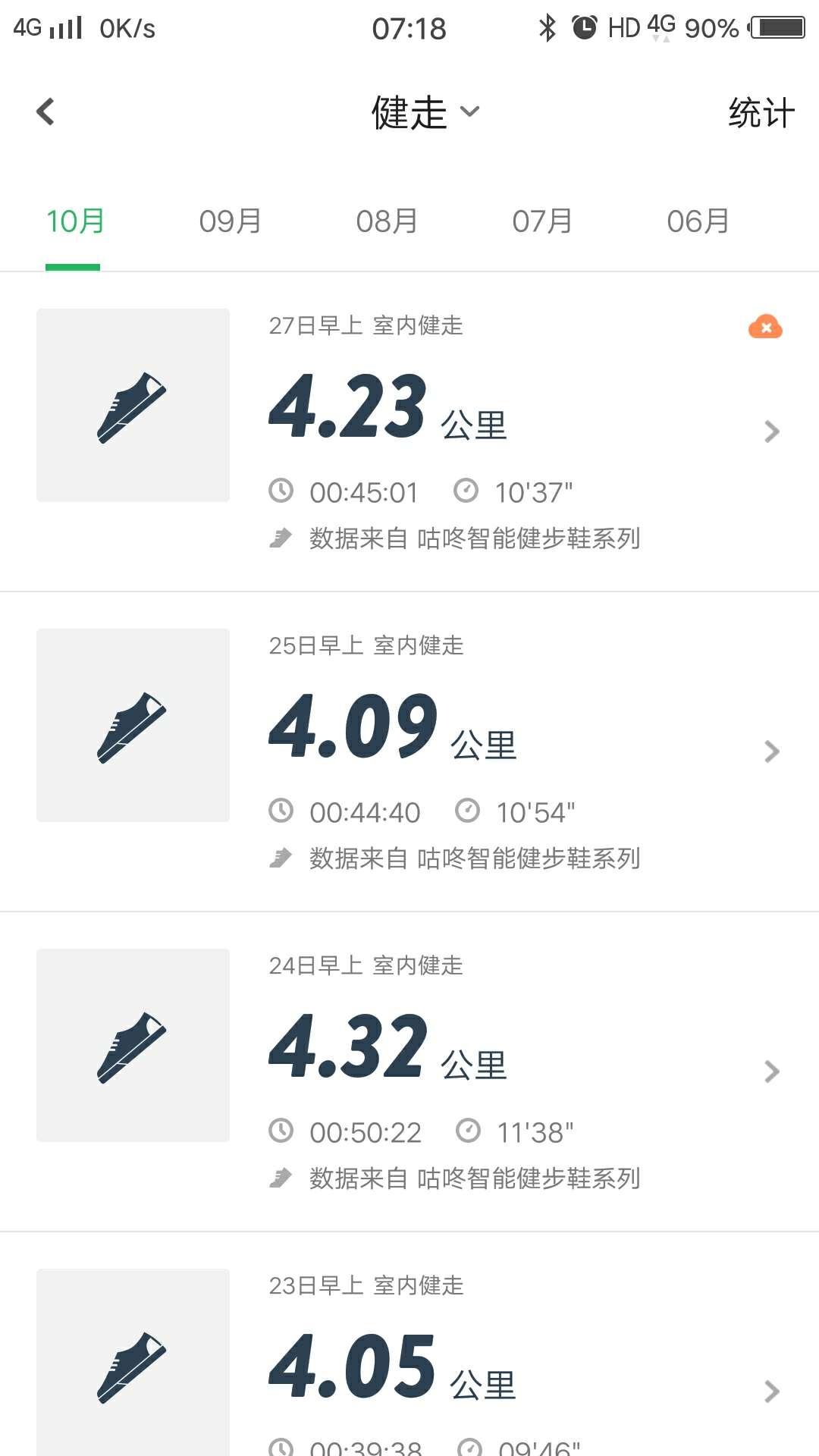This screenshot has width=819, height=1456.
Task: Expand details of the 4.23 公里 walk
Action: click(x=771, y=431)
